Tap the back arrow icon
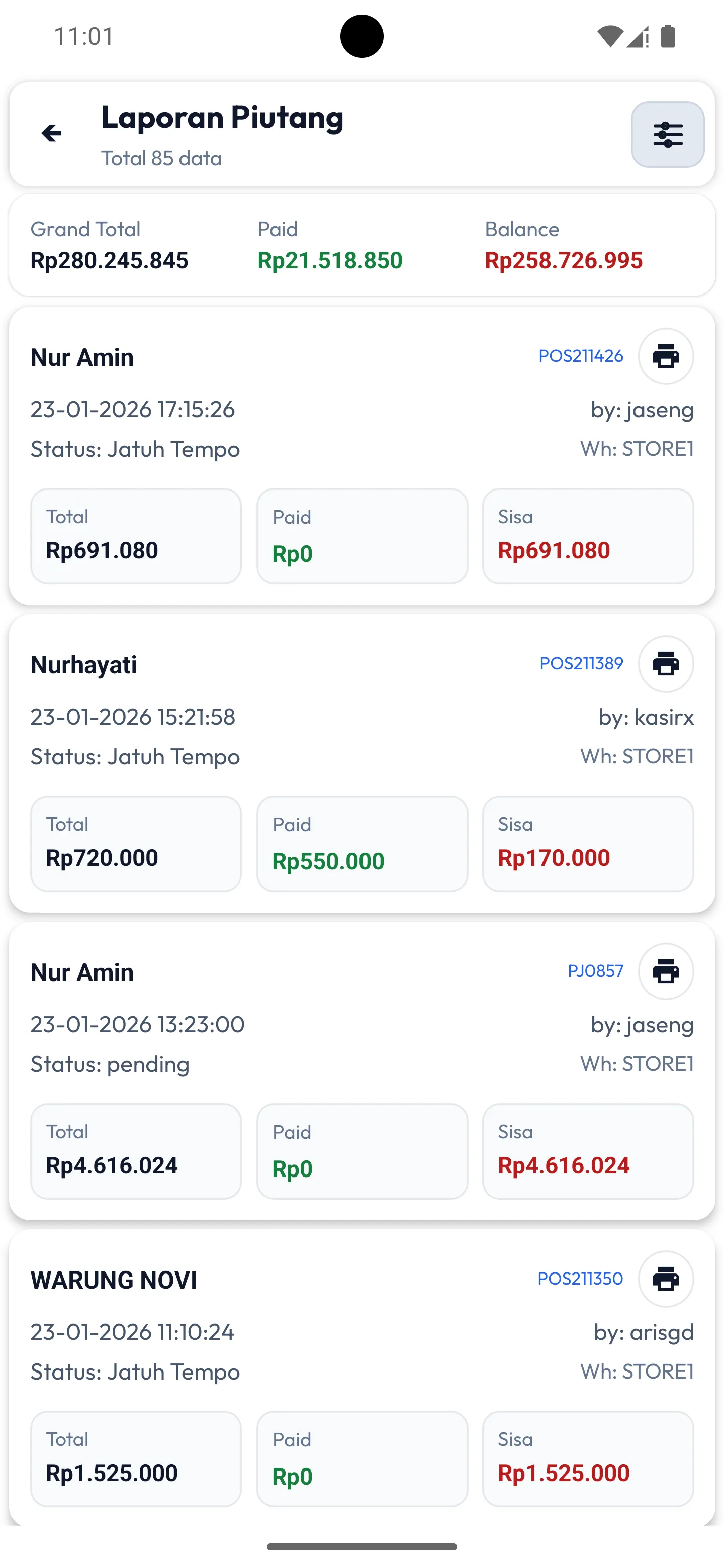724x1568 pixels. click(52, 133)
